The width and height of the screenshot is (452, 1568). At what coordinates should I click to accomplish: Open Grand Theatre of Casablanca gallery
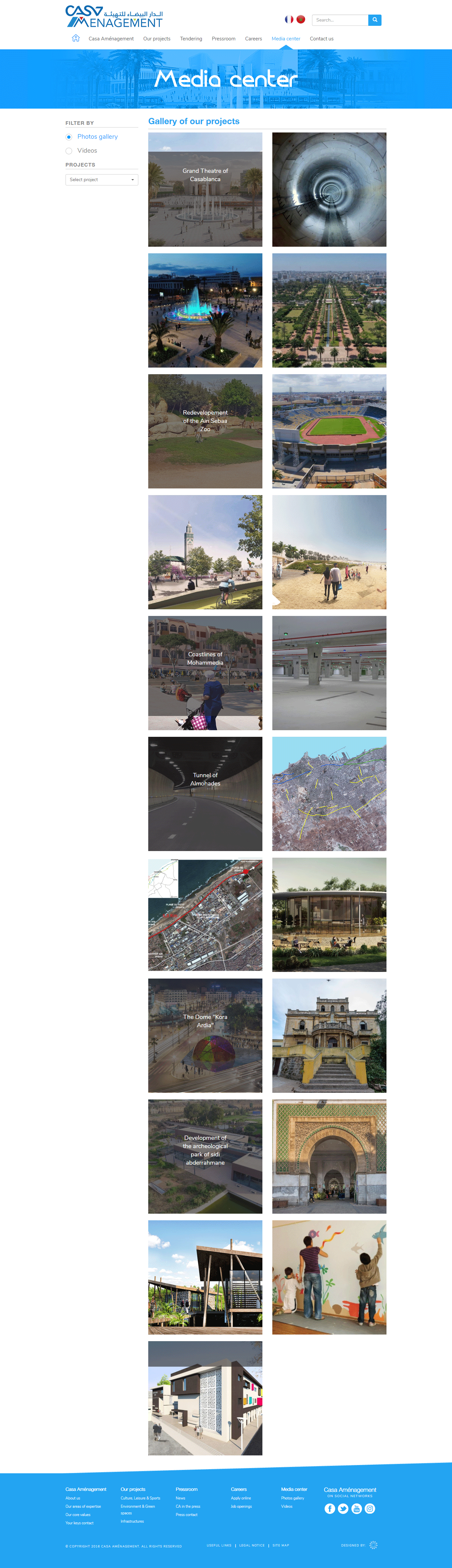205,189
